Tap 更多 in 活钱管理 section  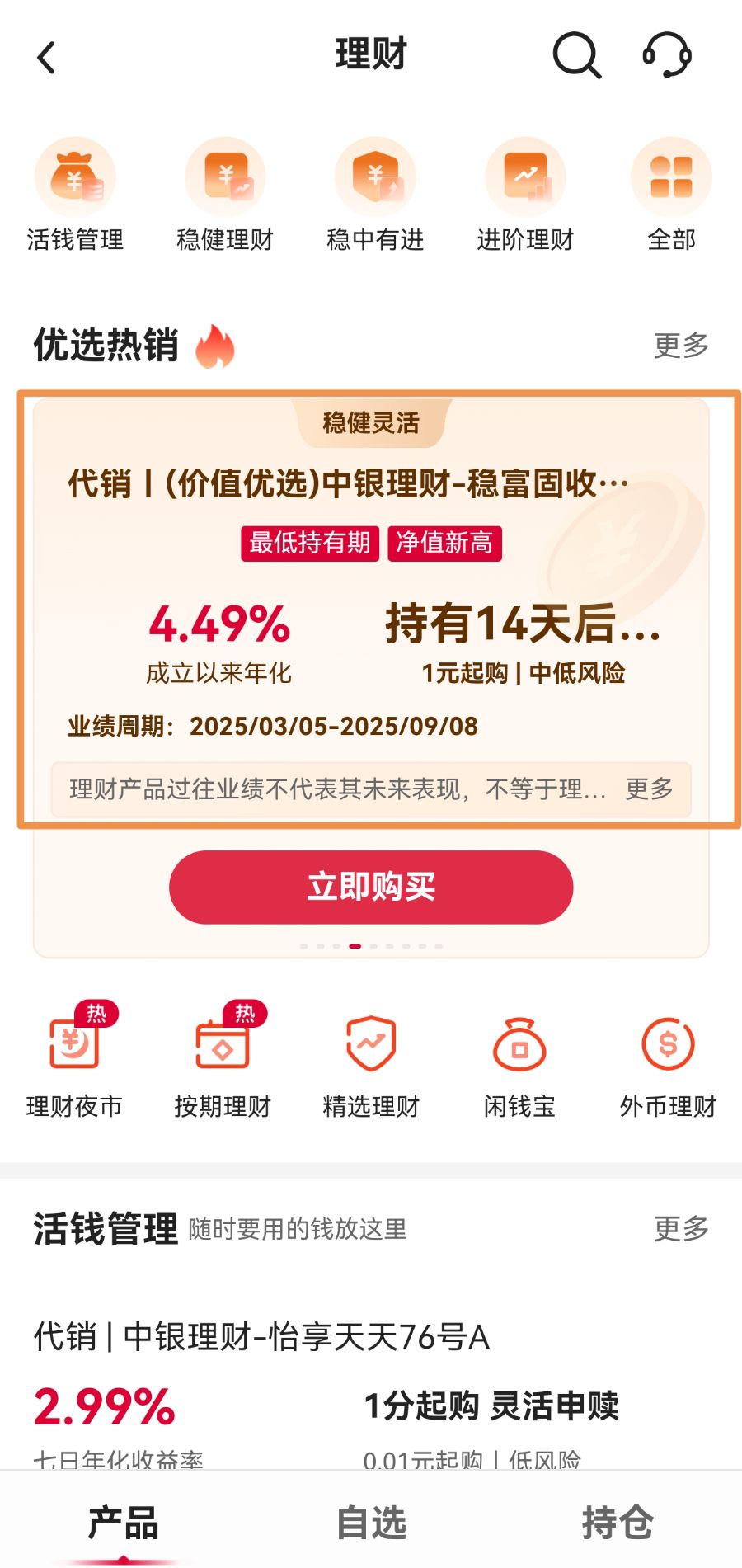point(681,1228)
